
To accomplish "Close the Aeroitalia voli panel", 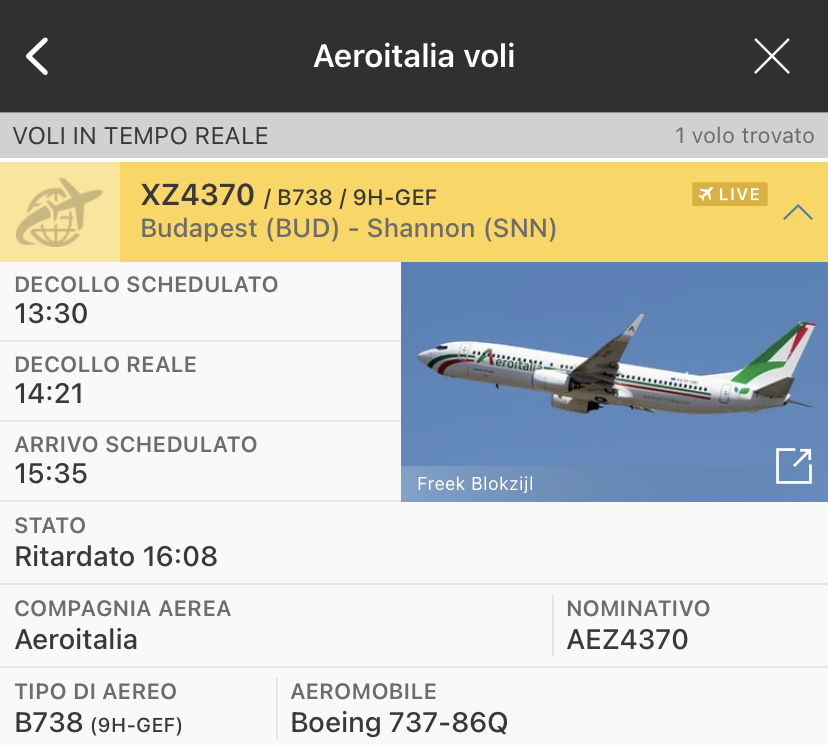I will (771, 56).
